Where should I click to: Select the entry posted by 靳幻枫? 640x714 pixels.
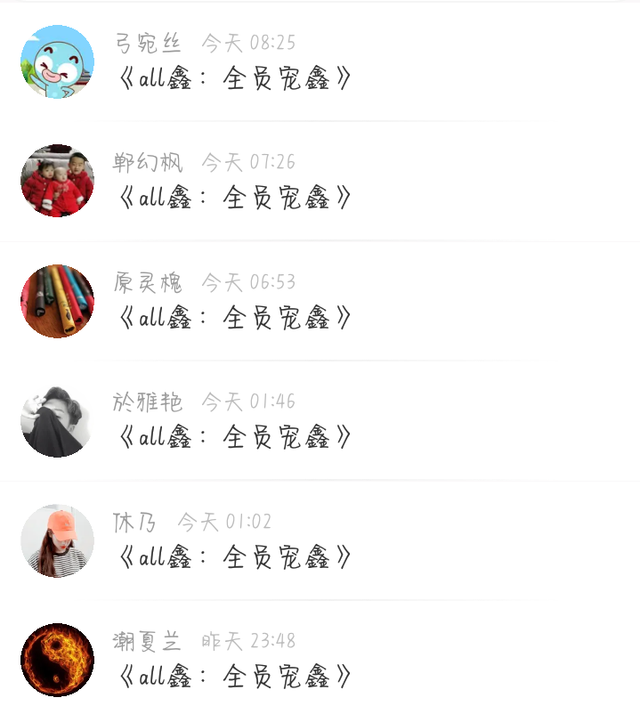tap(235, 197)
